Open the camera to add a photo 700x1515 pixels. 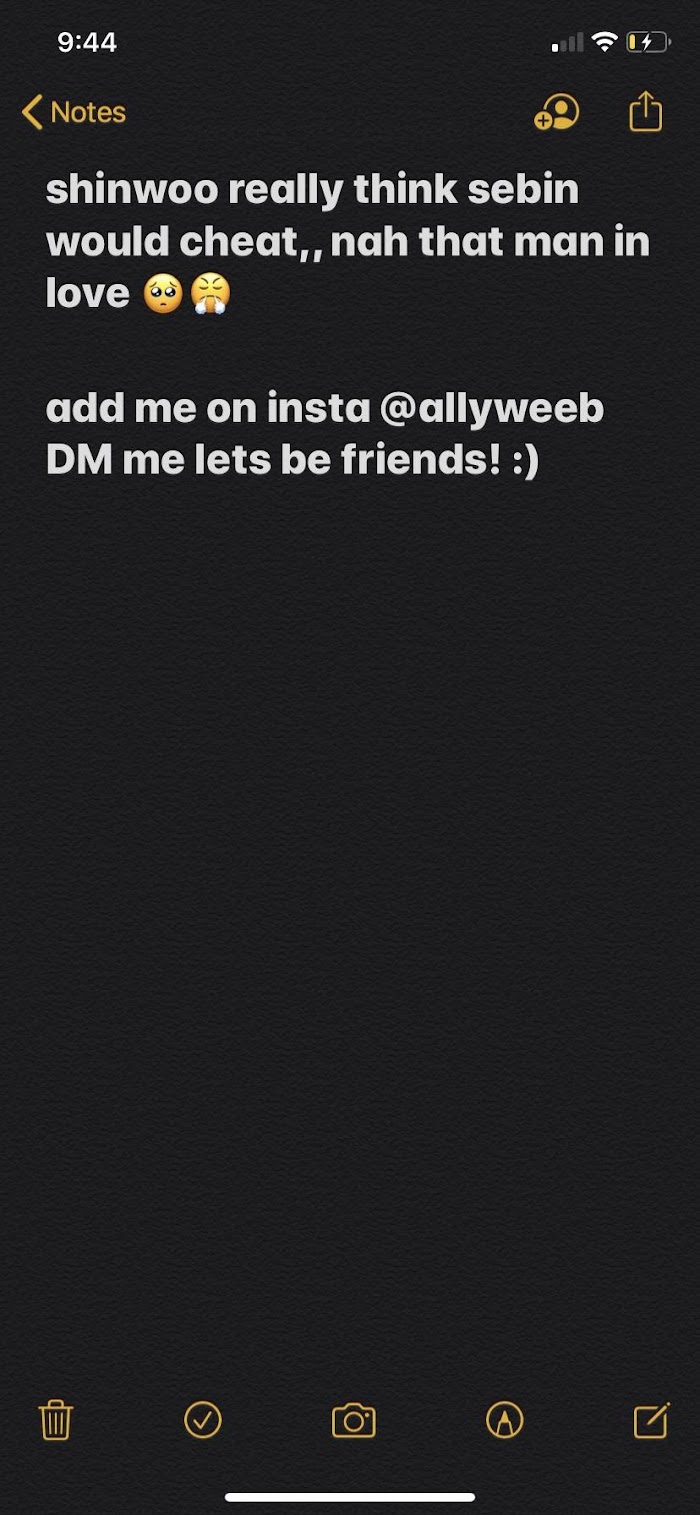coord(353,1420)
